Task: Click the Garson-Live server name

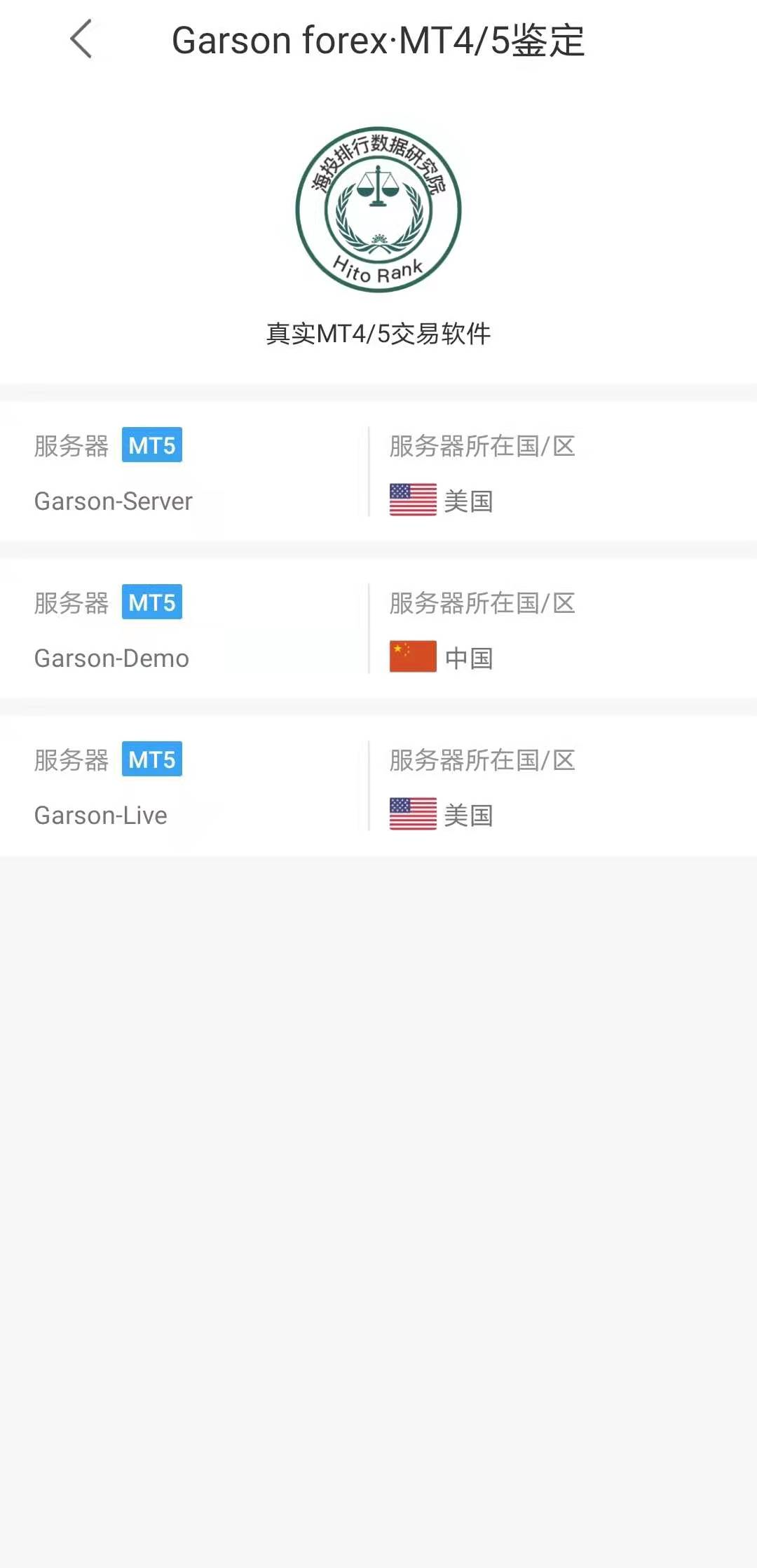Action: [x=100, y=814]
